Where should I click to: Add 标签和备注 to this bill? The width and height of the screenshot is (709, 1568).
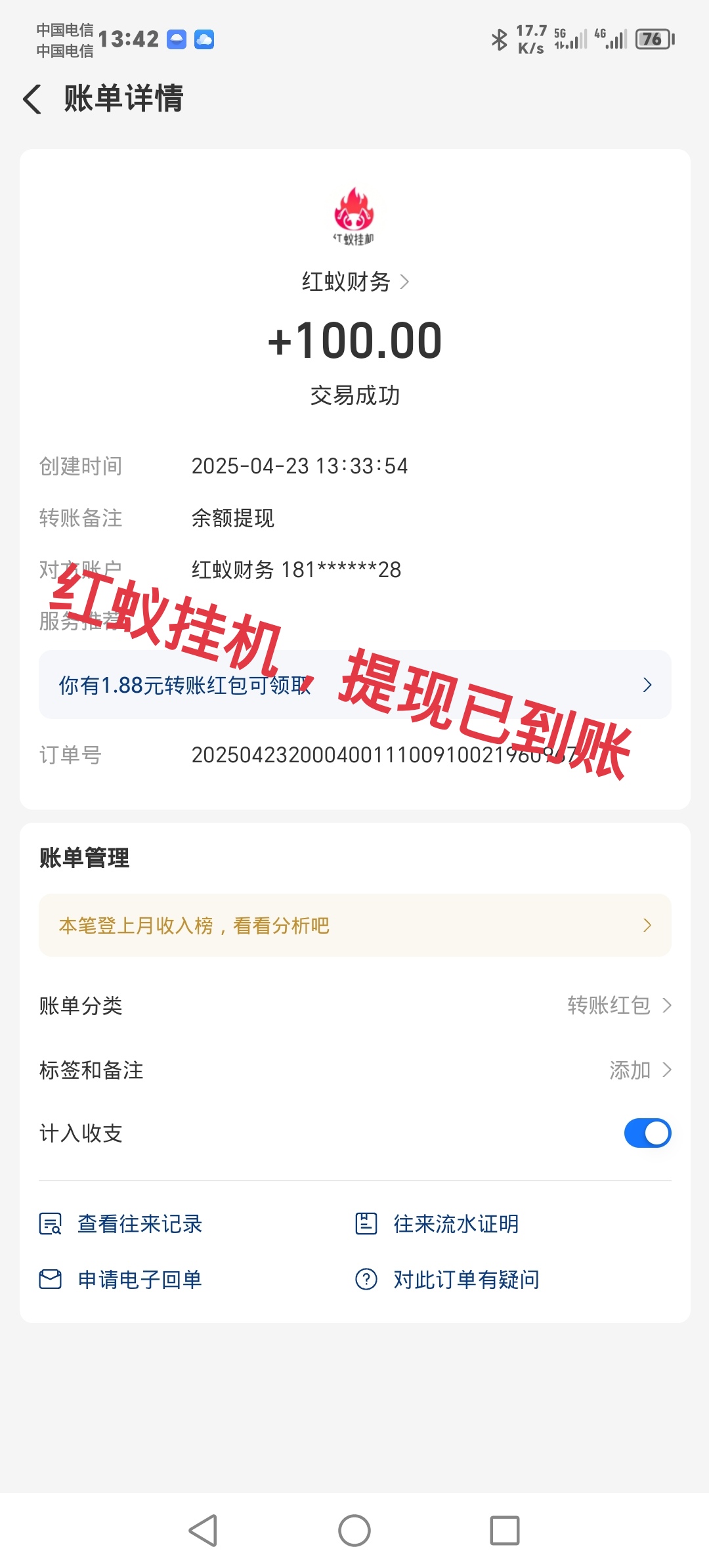point(355,1070)
